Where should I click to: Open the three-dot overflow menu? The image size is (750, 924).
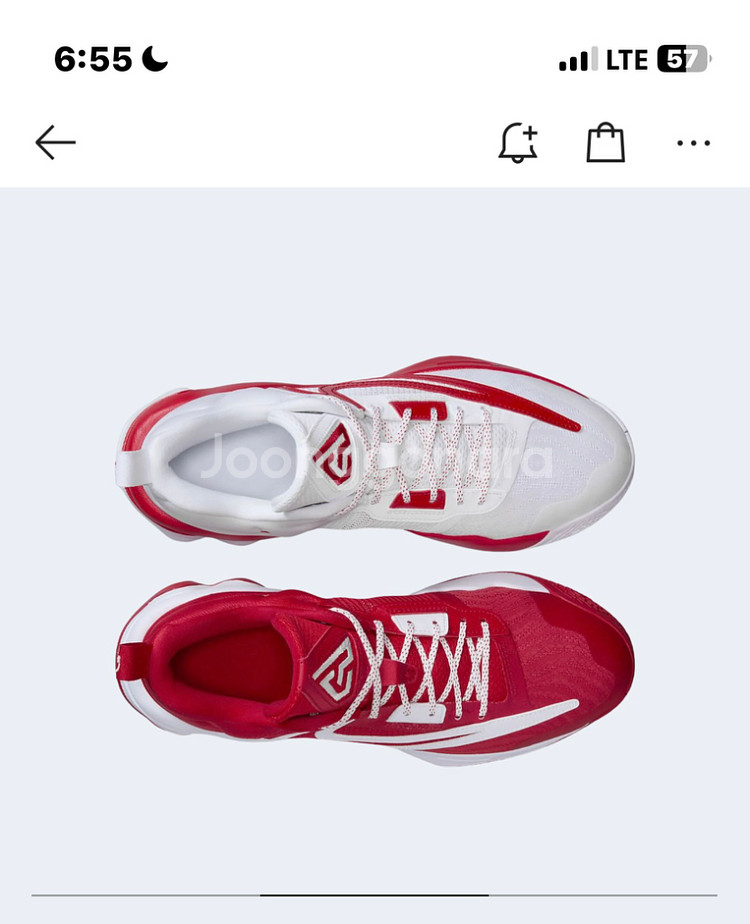coord(693,143)
